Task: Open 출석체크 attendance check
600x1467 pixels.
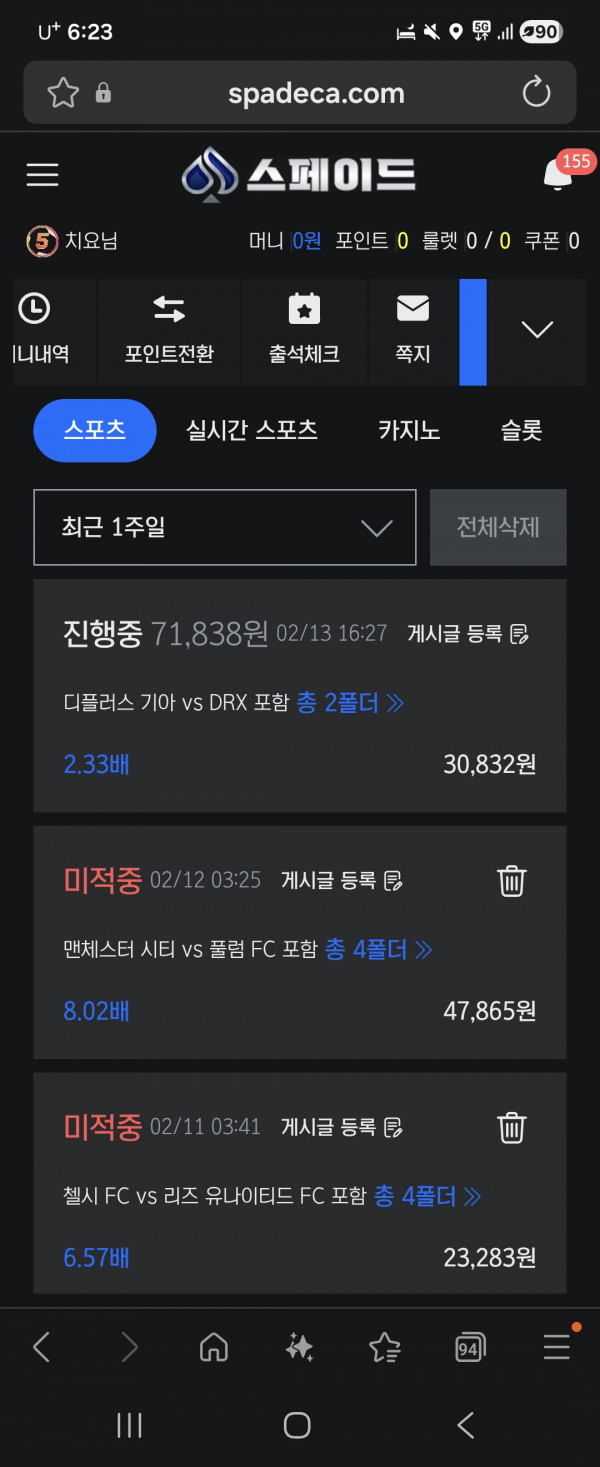Action: 304,331
